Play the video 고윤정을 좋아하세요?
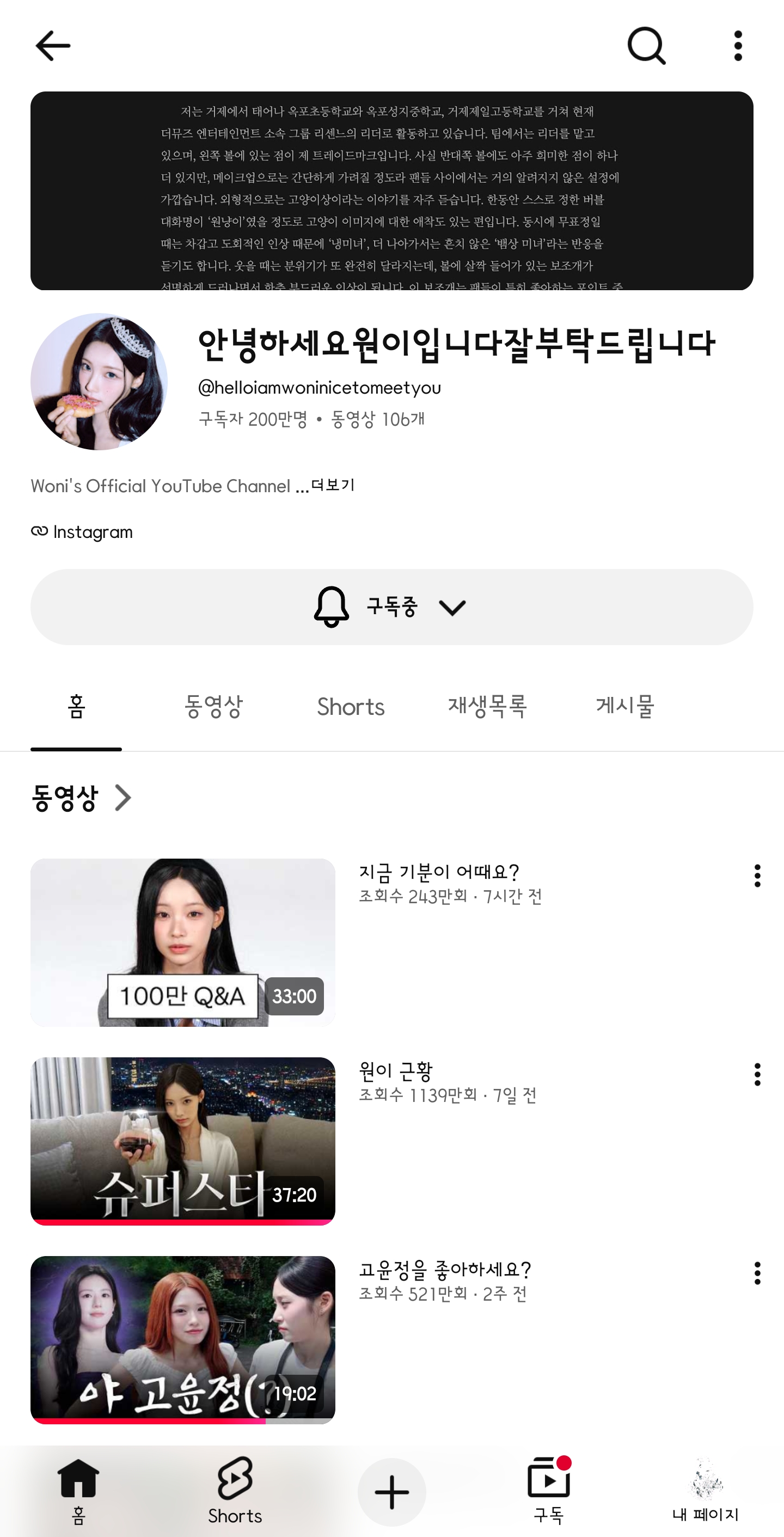784x1537 pixels. [182, 1339]
